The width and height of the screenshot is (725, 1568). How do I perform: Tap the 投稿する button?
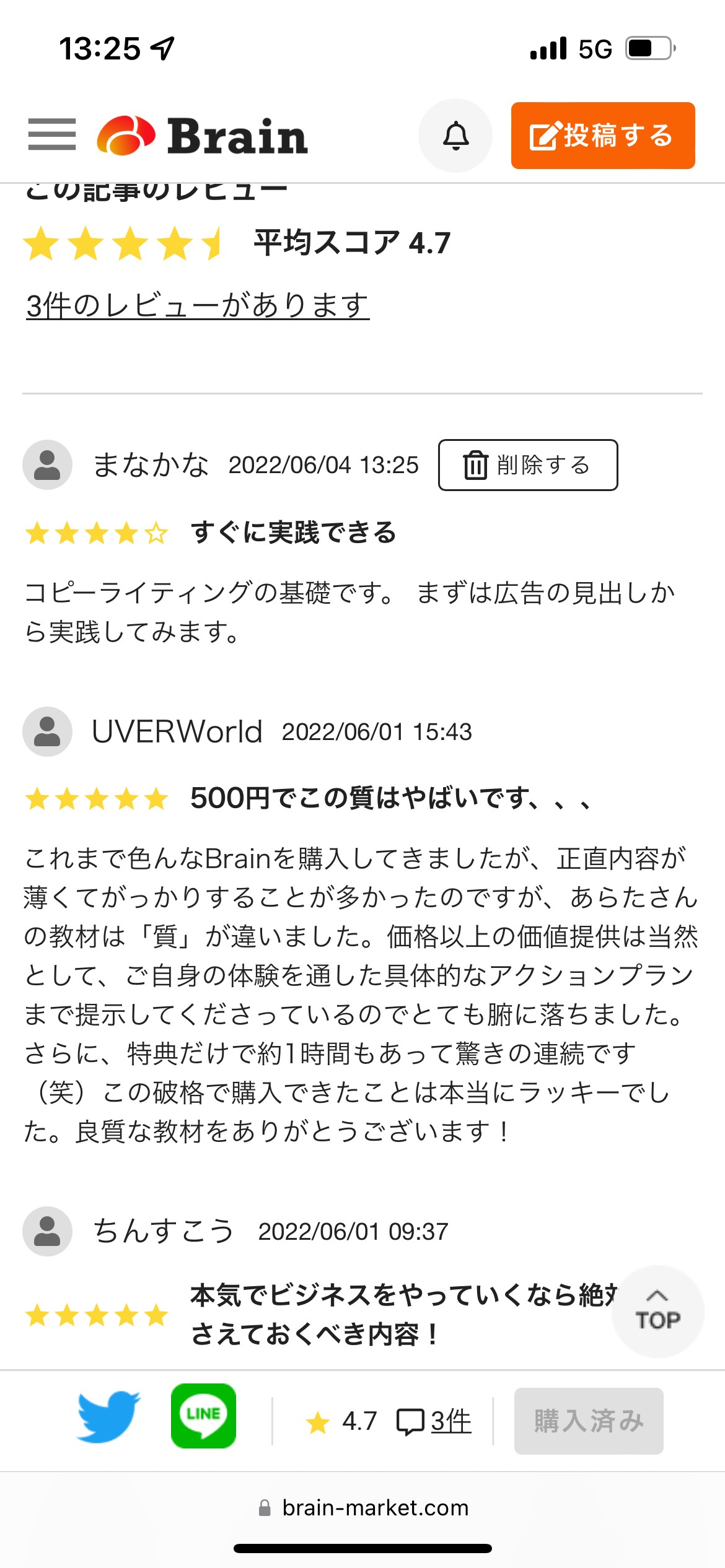tap(602, 136)
